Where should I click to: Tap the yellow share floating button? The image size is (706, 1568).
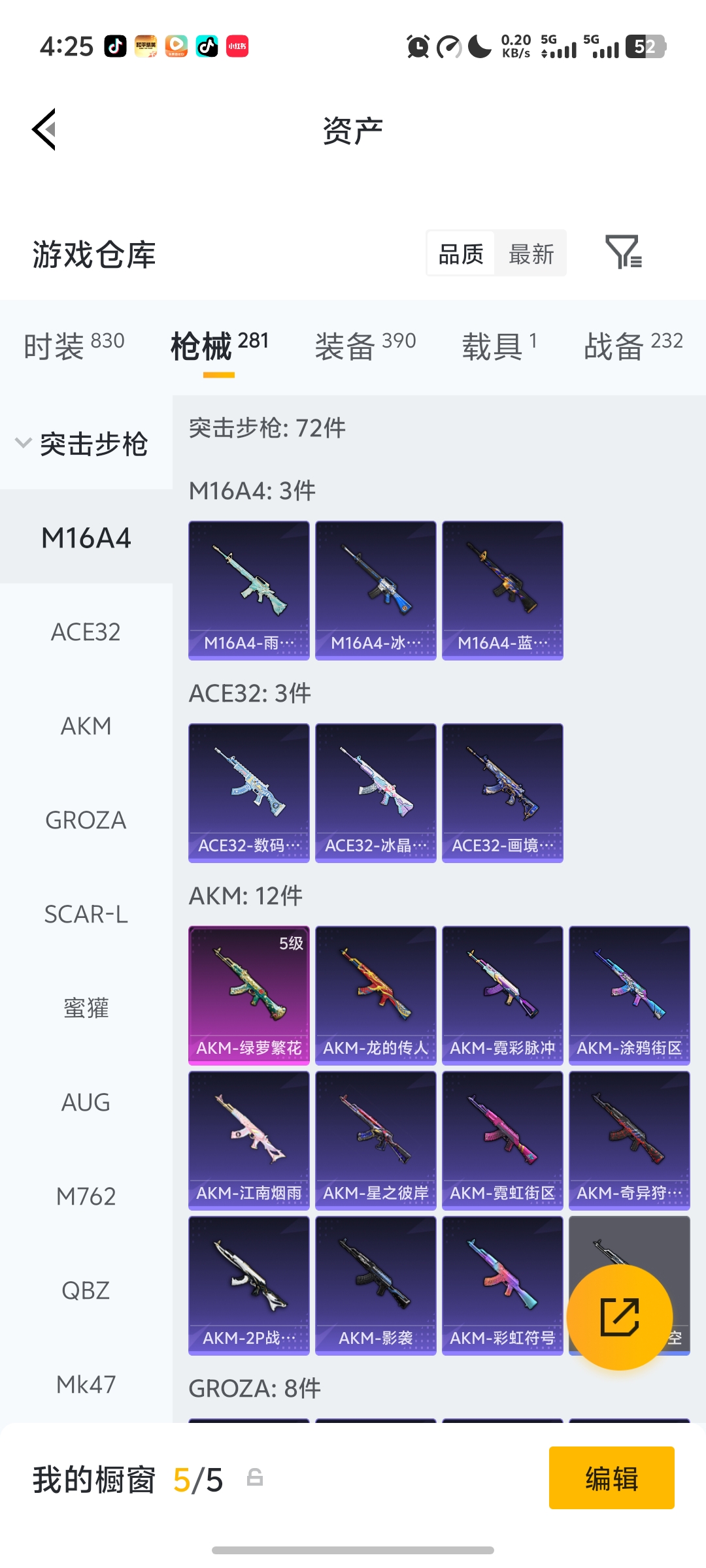pos(619,1316)
